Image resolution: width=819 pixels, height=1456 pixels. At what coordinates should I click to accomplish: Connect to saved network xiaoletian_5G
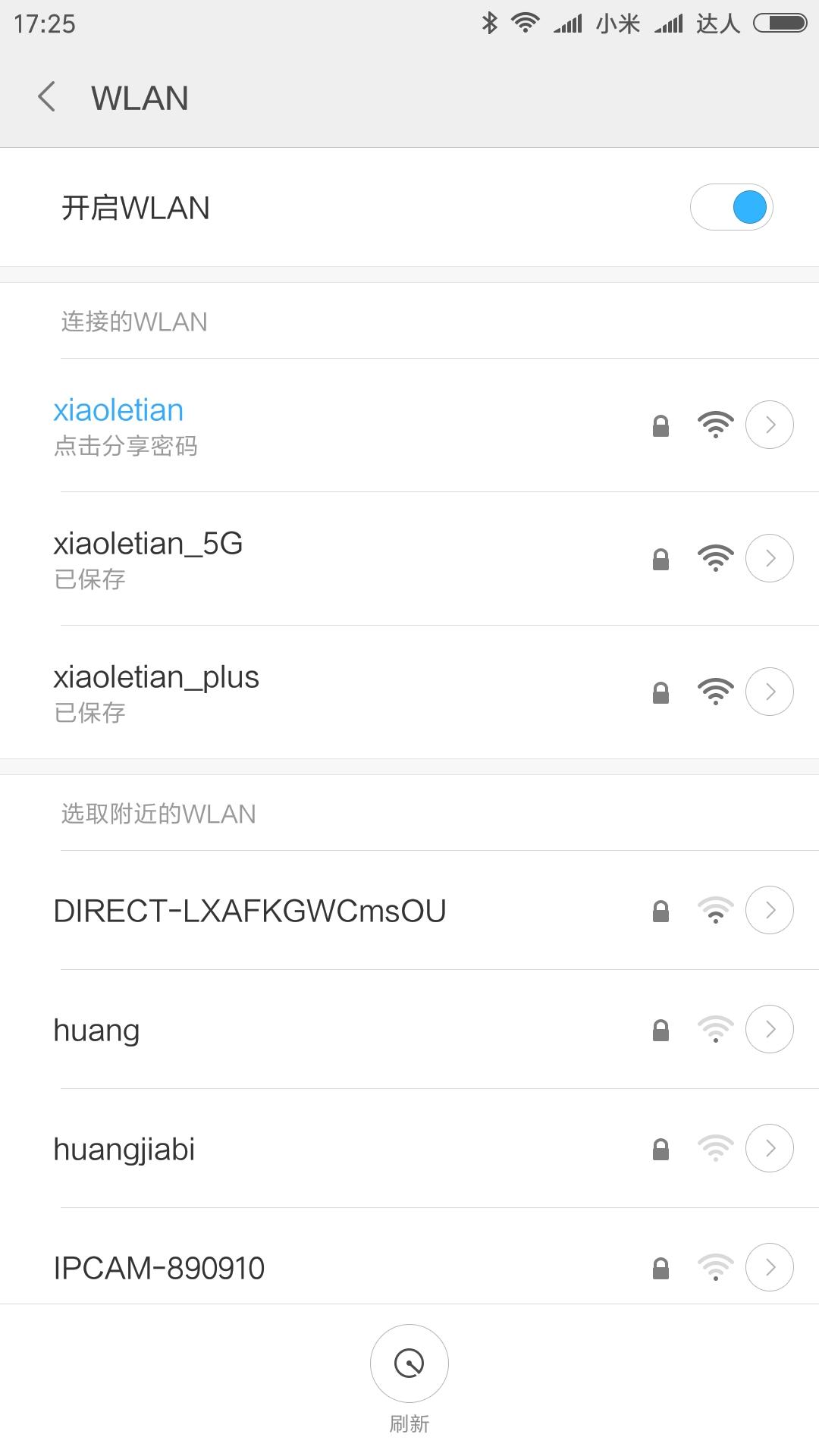(303, 559)
